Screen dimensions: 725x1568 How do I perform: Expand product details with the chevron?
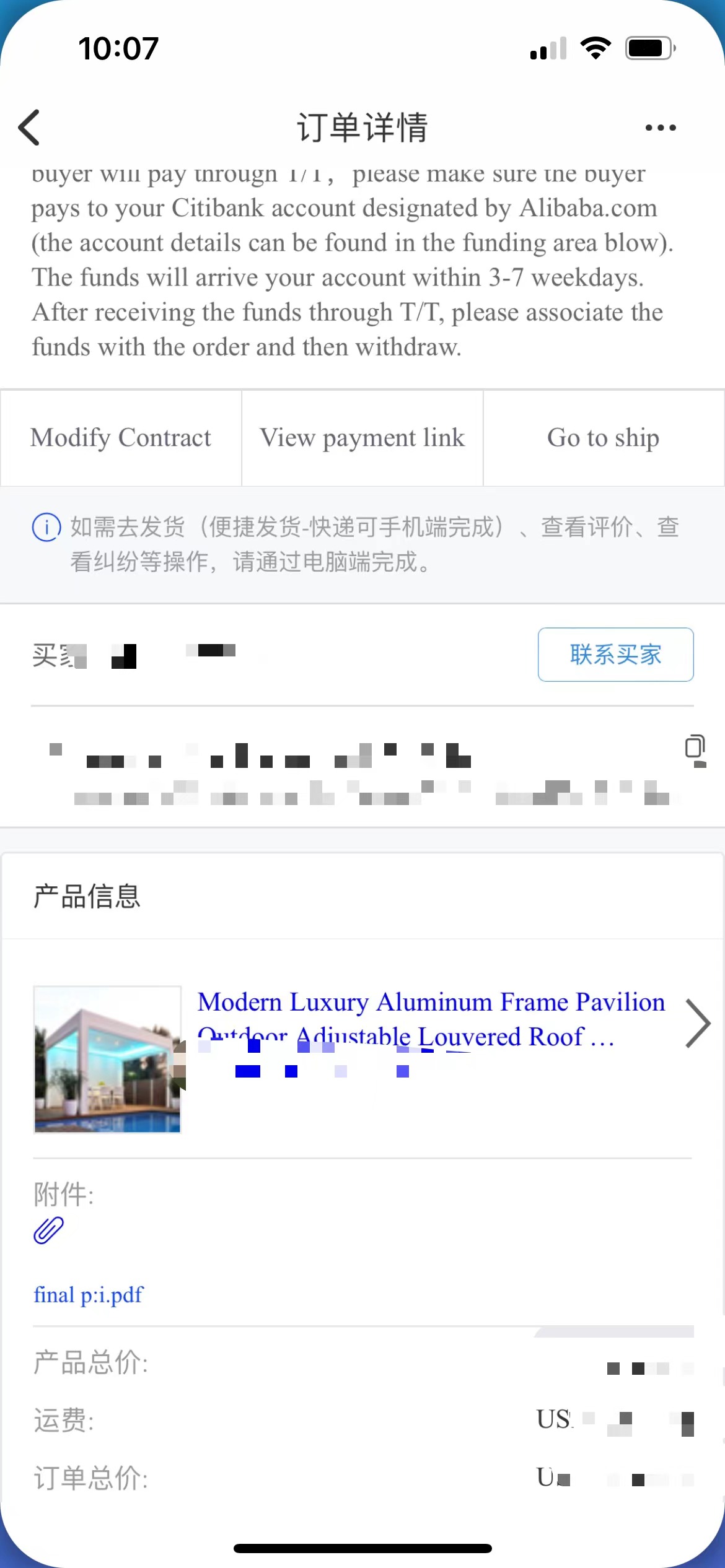[x=698, y=1023]
